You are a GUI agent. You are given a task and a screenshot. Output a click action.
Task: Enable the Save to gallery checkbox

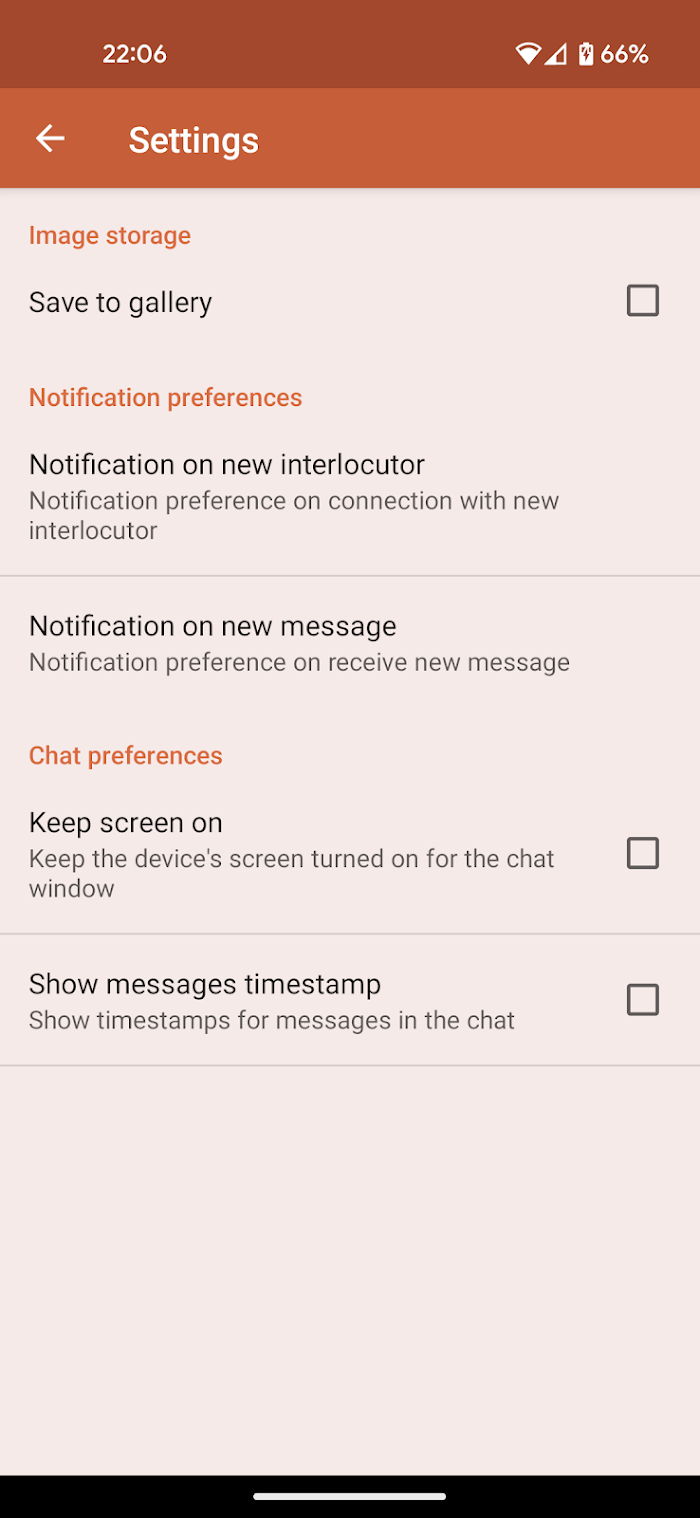click(x=643, y=301)
